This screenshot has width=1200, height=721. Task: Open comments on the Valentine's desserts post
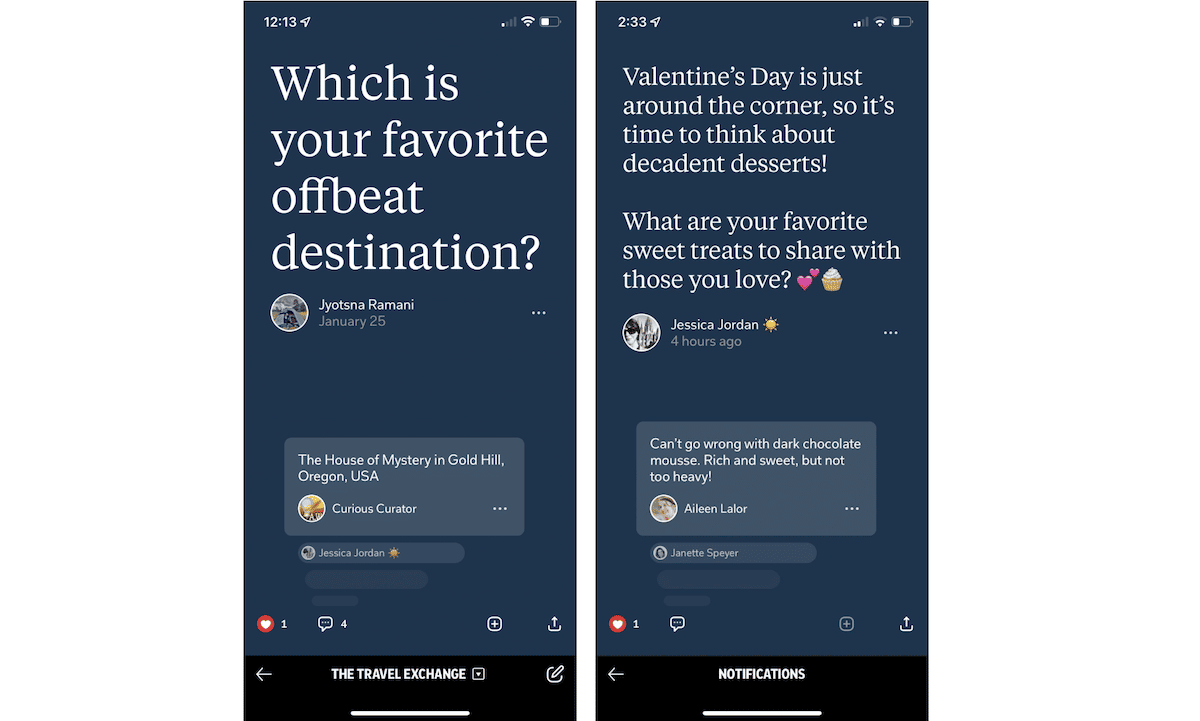pyautogui.click(x=677, y=624)
